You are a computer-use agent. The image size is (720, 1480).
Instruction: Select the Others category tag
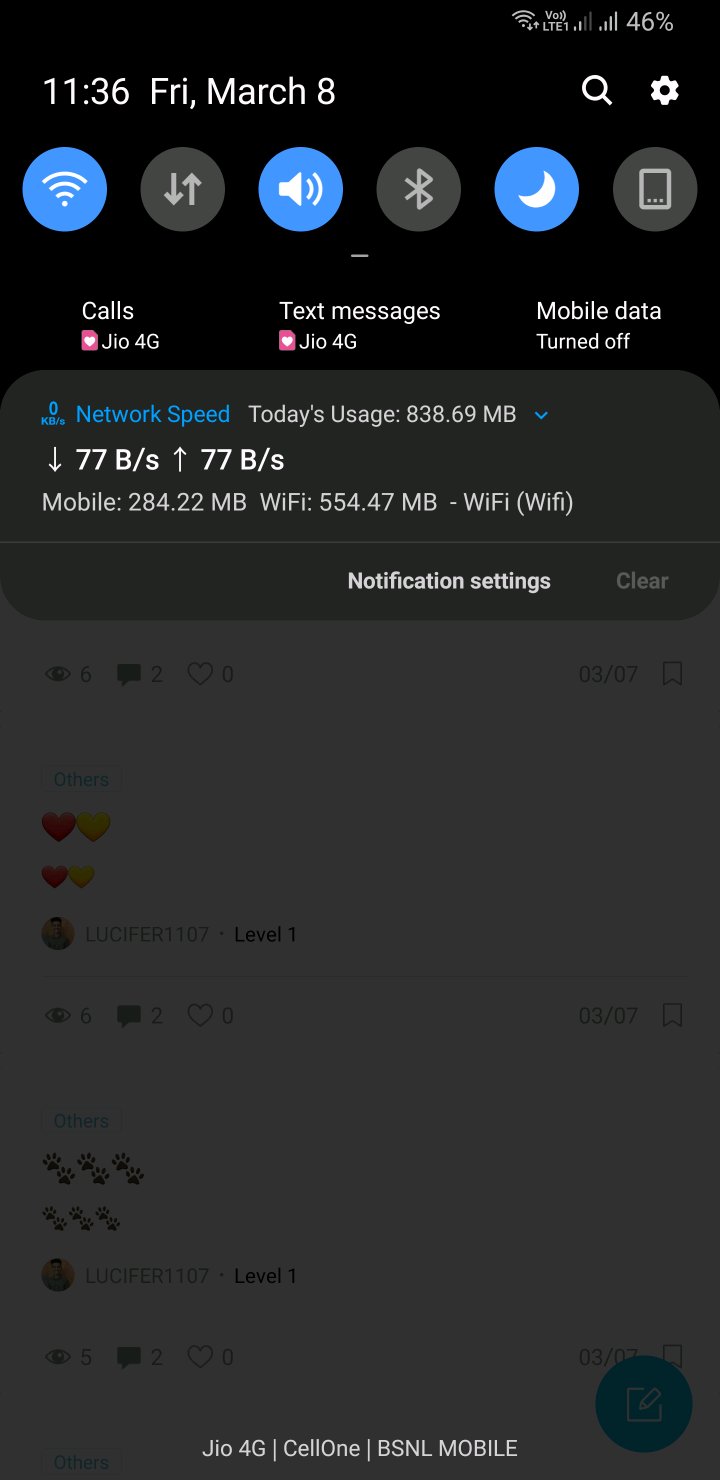[x=81, y=778]
